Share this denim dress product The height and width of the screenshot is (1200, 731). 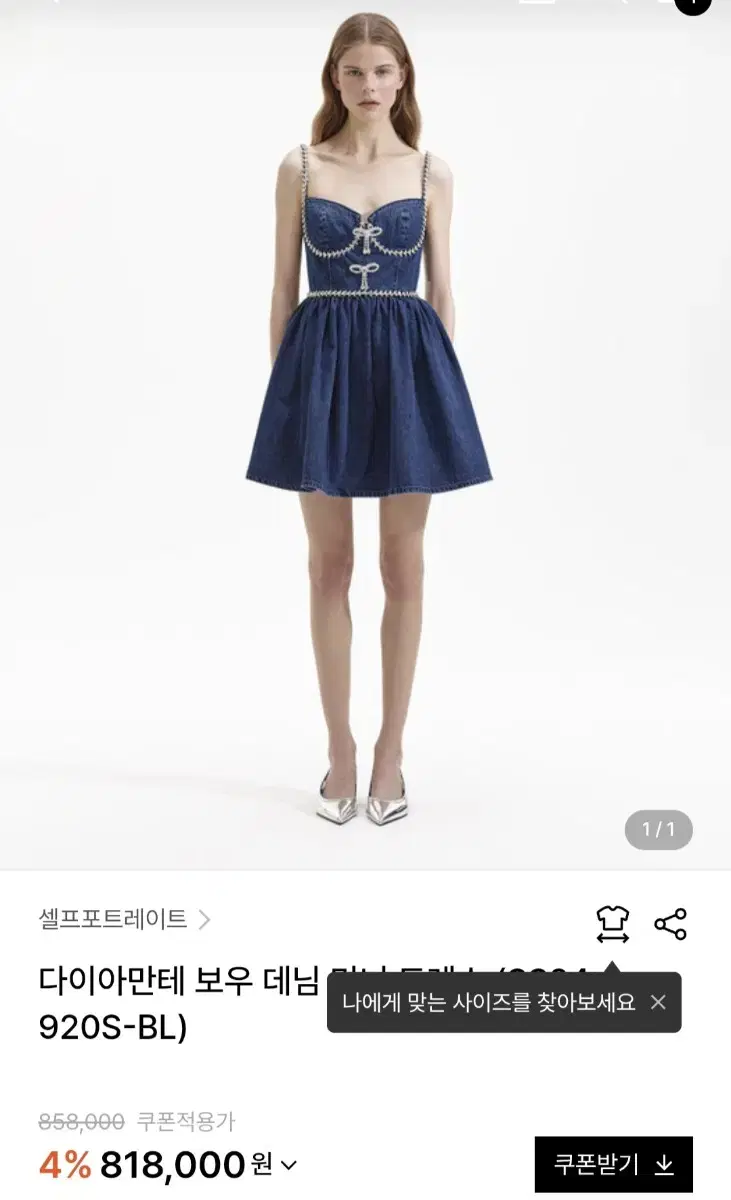[x=671, y=924]
